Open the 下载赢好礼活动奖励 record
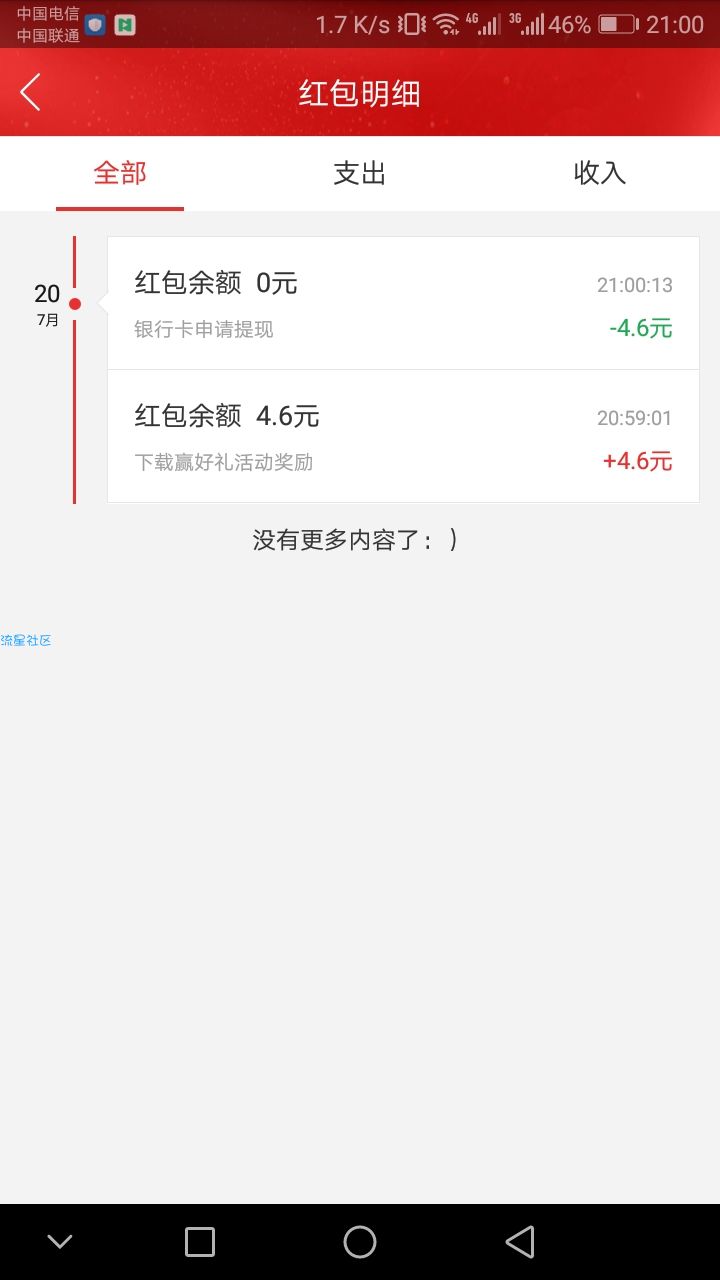This screenshot has height=1280, width=720. [x=403, y=436]
